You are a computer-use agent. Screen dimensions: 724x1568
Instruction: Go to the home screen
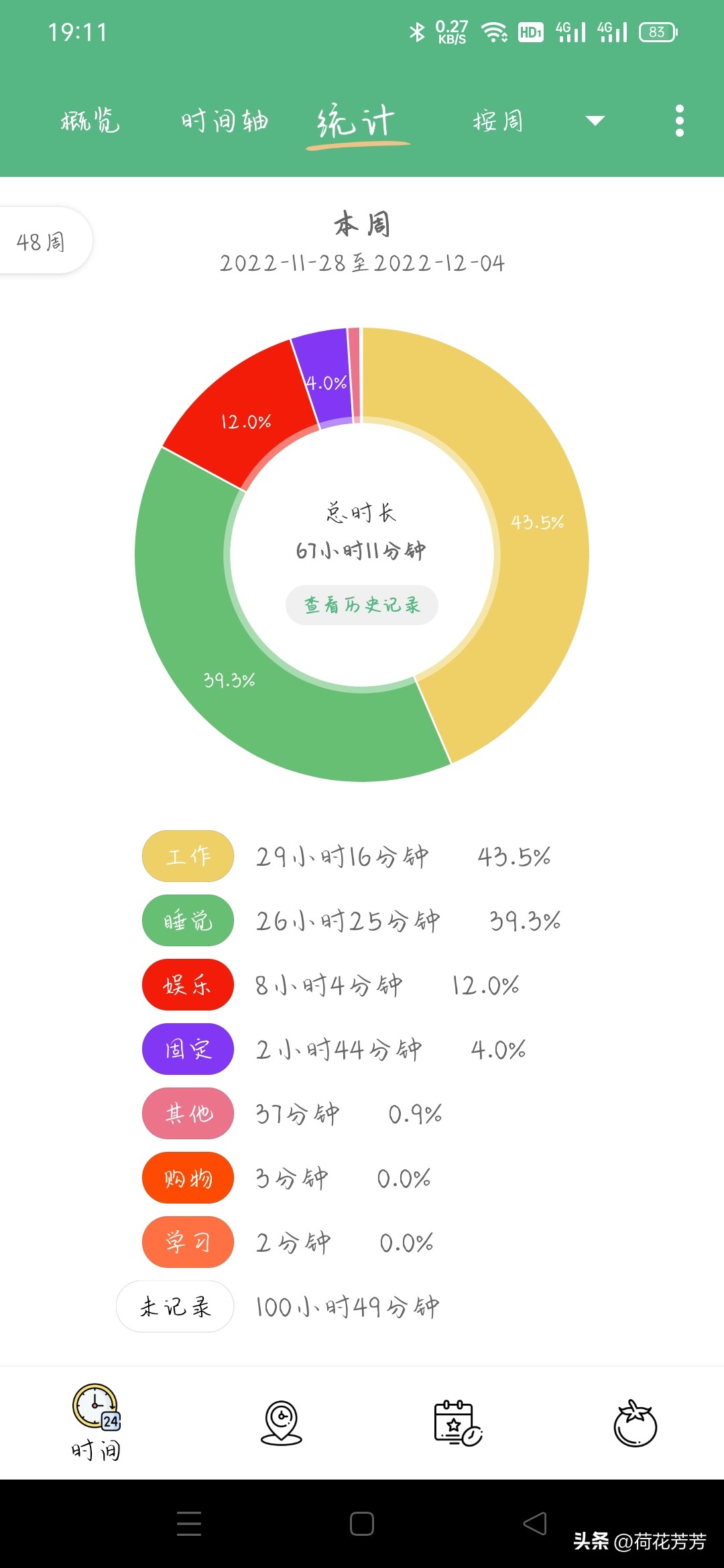pyautogui.click(x=362, y=1524)
